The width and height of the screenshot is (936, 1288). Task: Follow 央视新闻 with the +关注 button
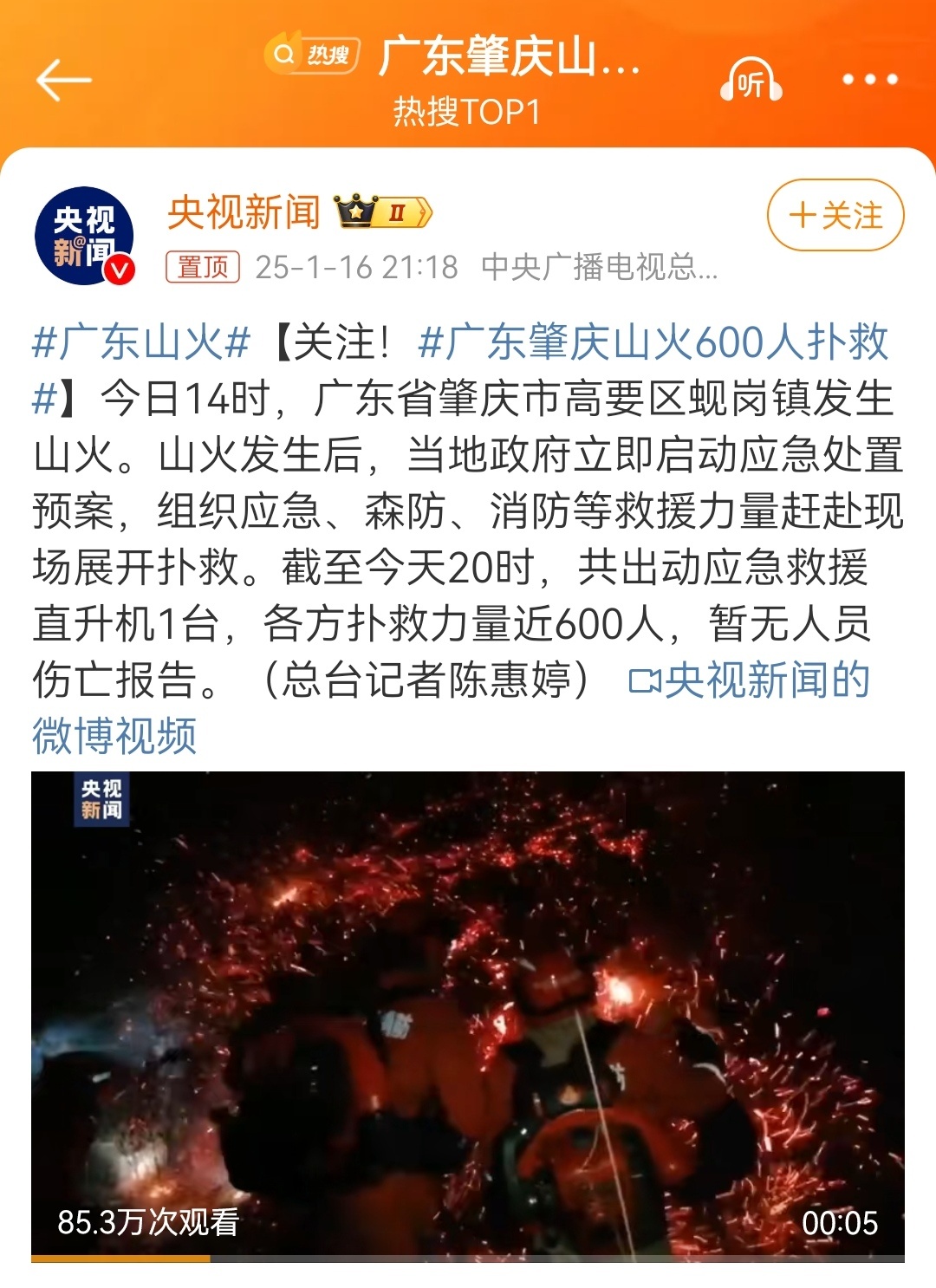835,215
